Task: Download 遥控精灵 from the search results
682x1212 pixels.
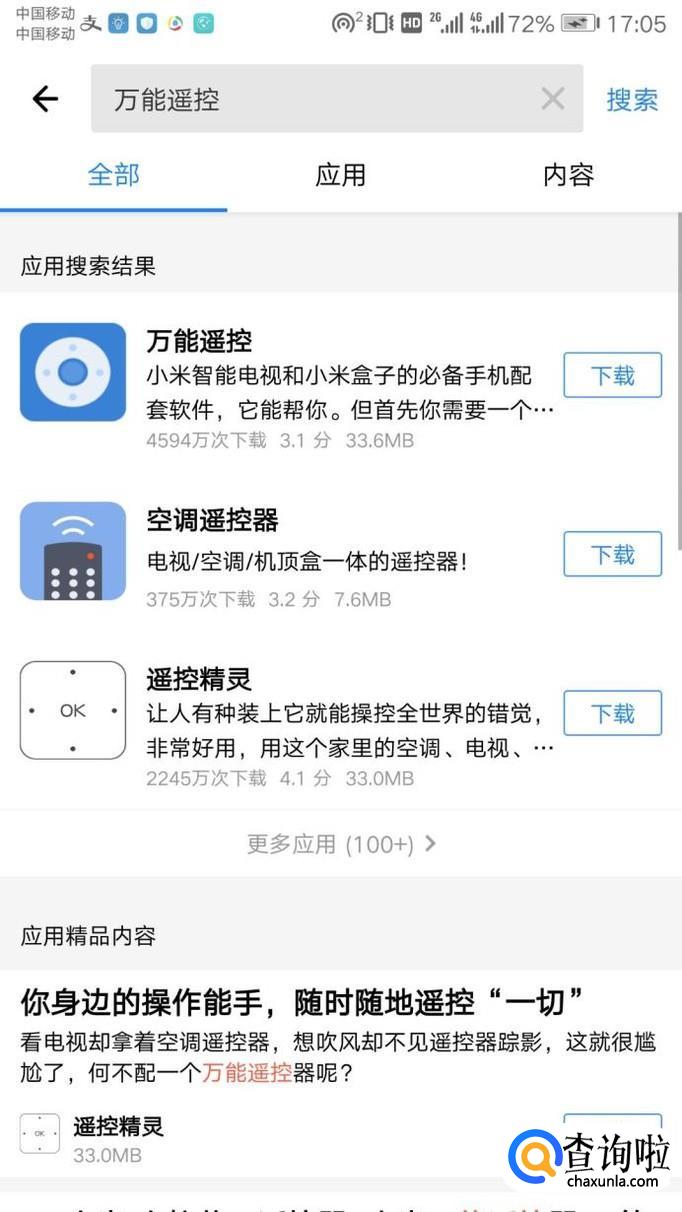Action: coord(612,713)
